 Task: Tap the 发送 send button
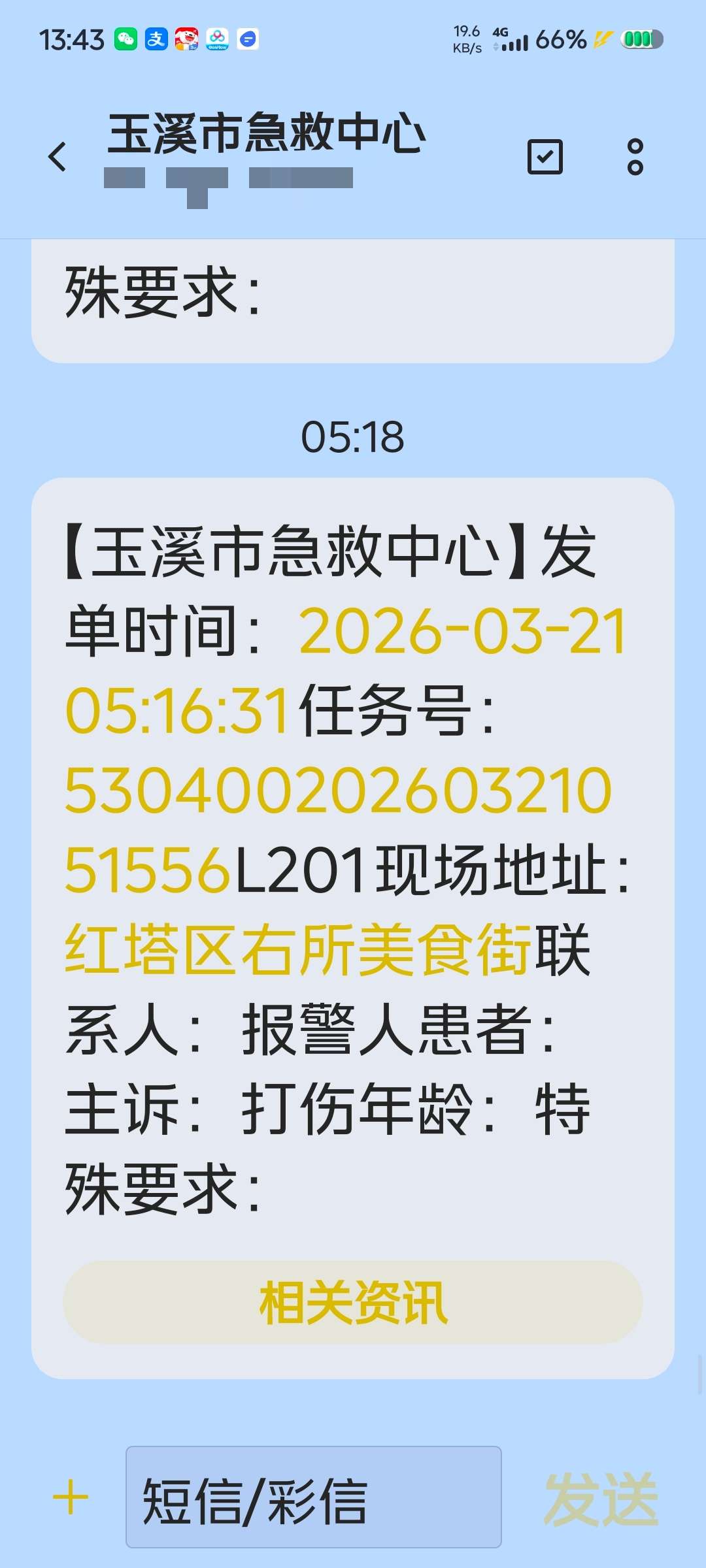601,1499
